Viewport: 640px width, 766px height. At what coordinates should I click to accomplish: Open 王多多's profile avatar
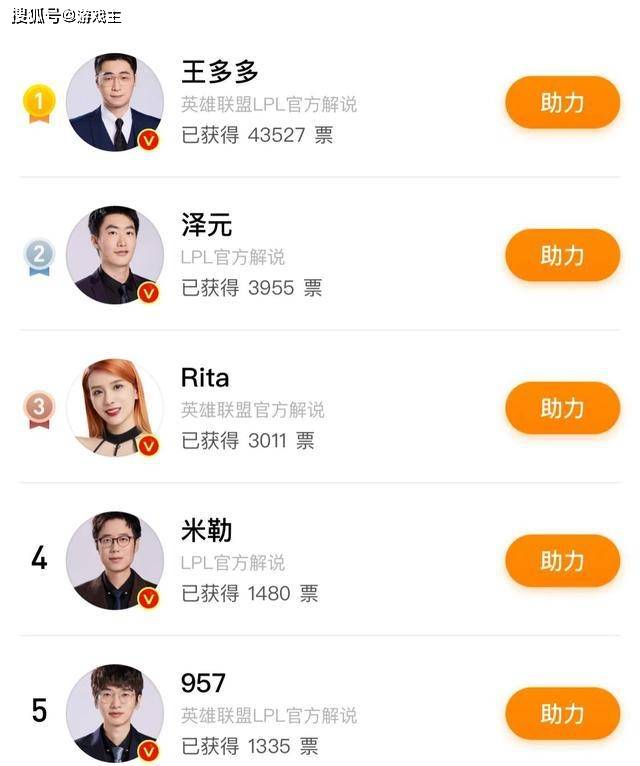tap(115, 102)
